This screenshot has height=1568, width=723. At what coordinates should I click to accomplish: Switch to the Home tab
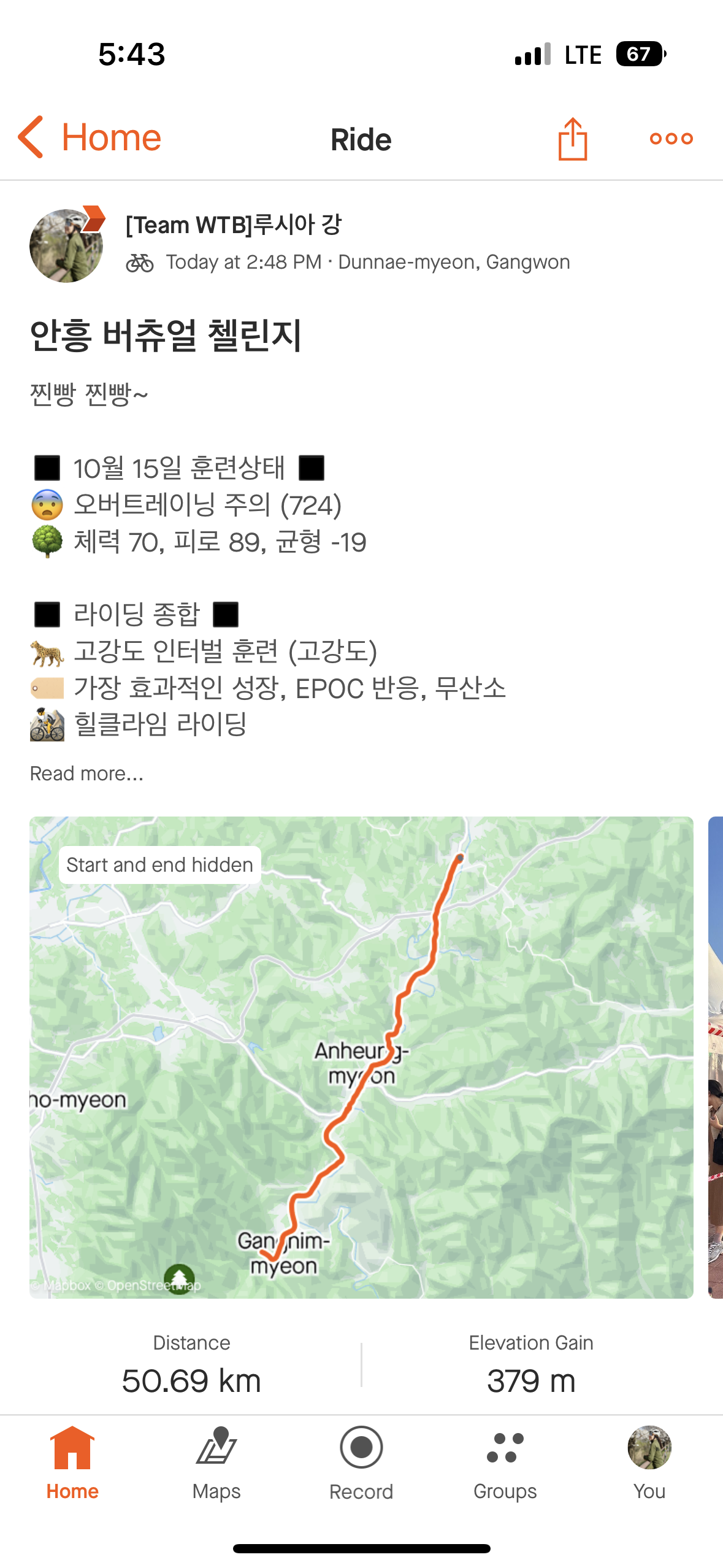pos(72,1462)
